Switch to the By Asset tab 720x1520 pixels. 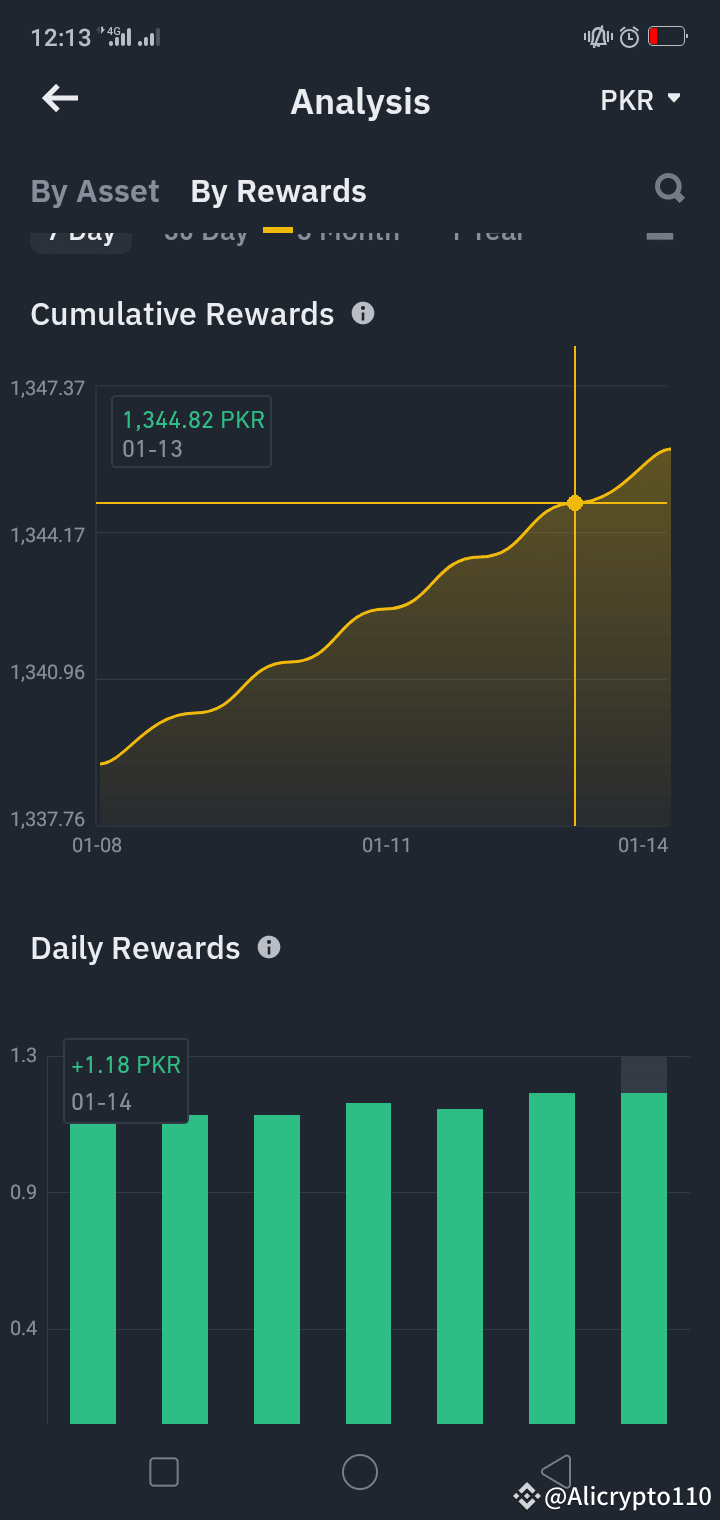tap(95, 190)
